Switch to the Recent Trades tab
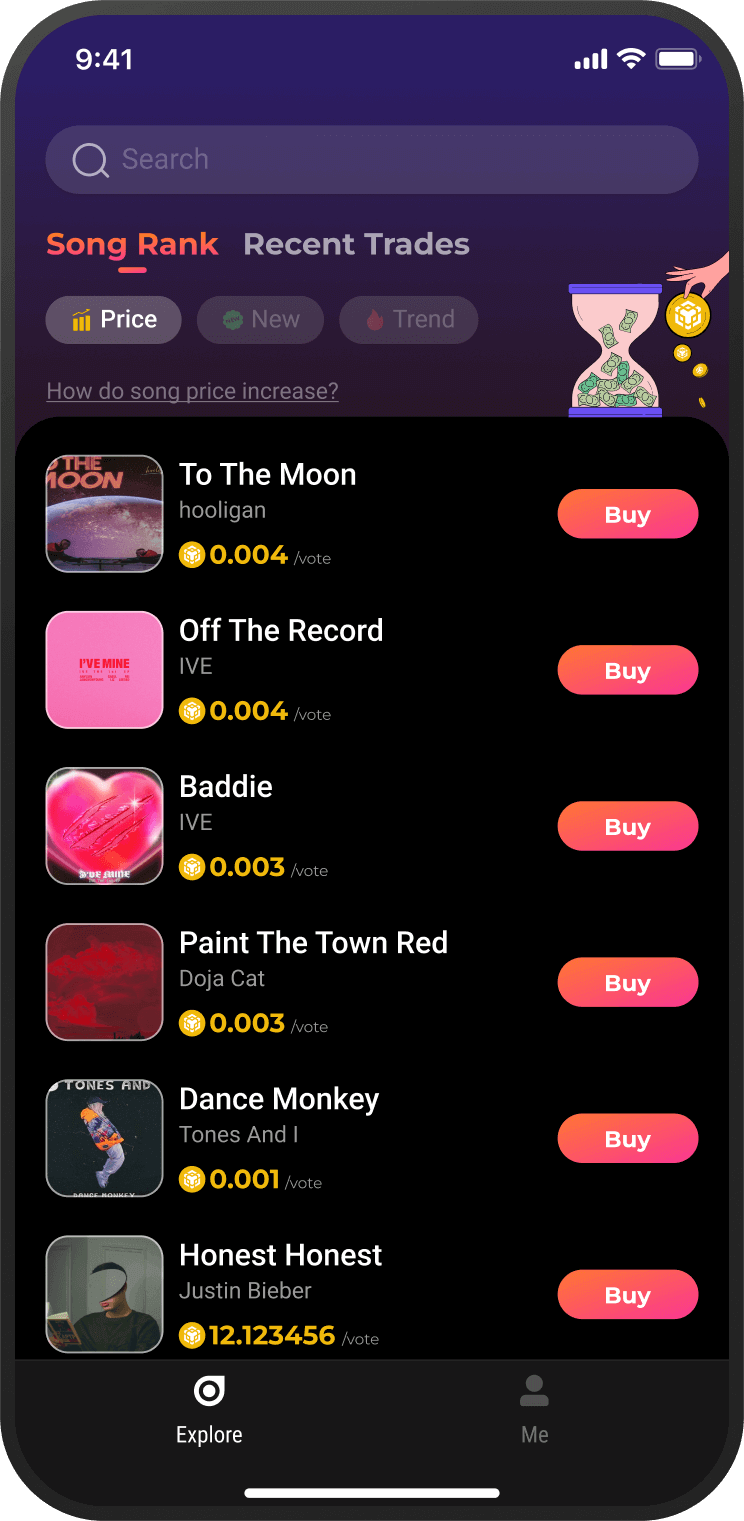The image size is (744, 1521). 356,245
